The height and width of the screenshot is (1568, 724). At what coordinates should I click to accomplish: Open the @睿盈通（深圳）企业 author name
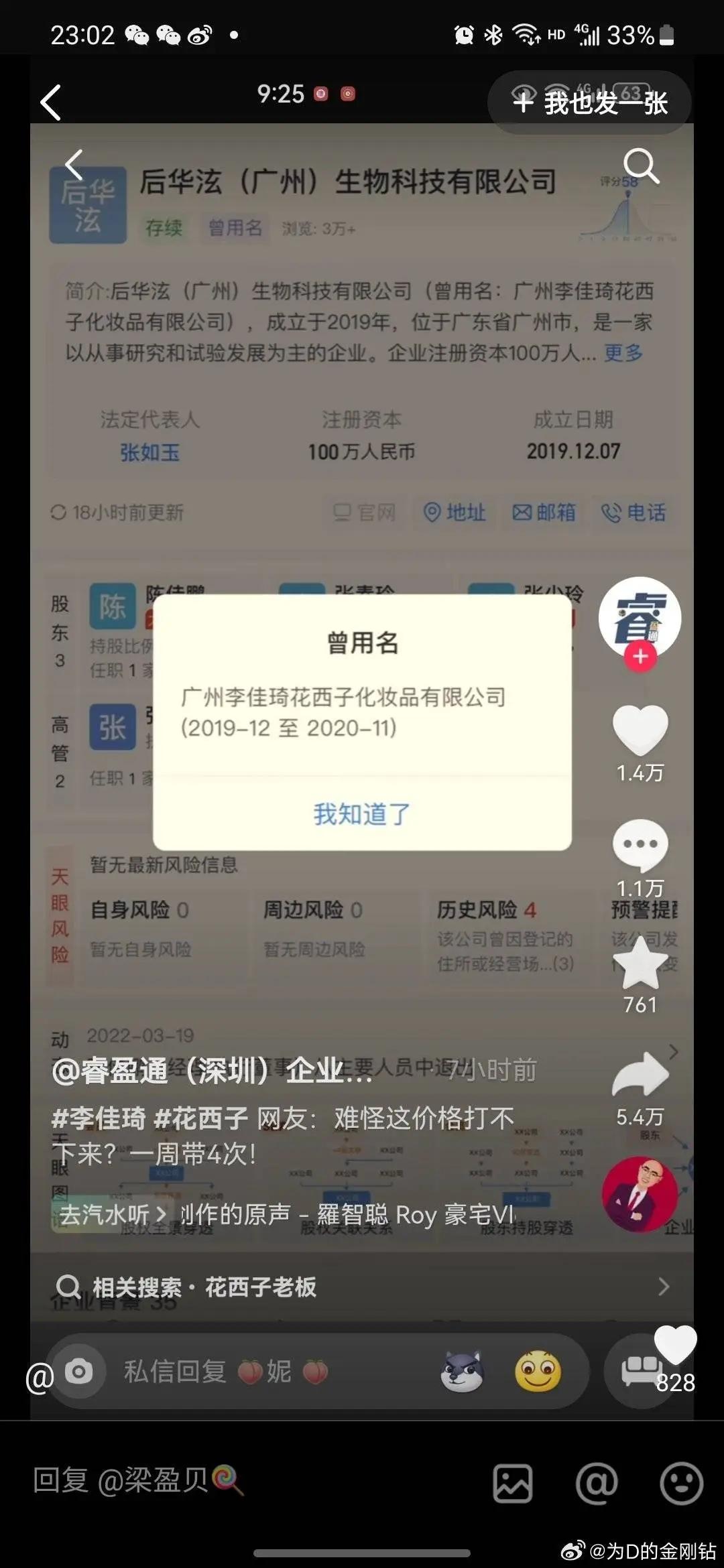click(211, 1071)
